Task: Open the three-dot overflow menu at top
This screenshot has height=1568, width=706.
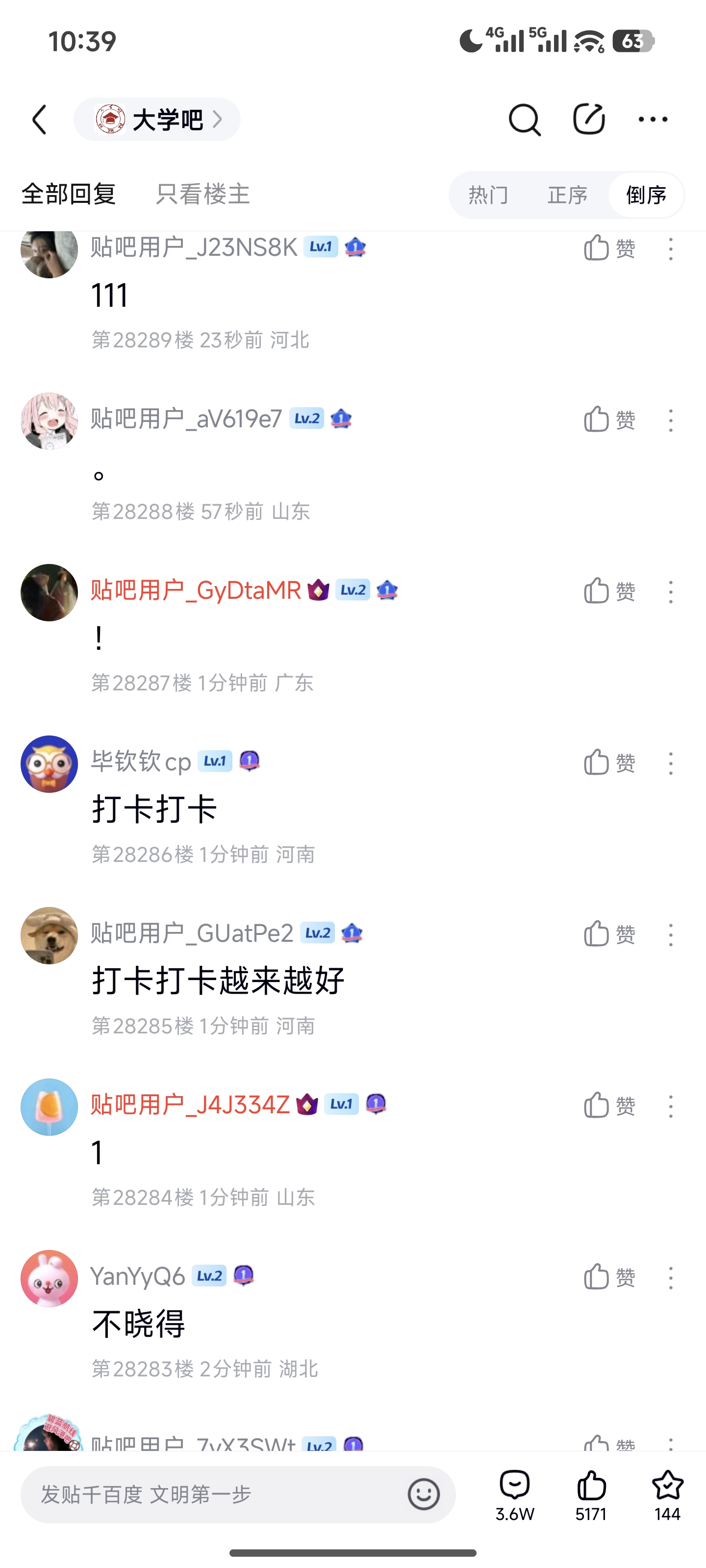Action: [653, 119]
